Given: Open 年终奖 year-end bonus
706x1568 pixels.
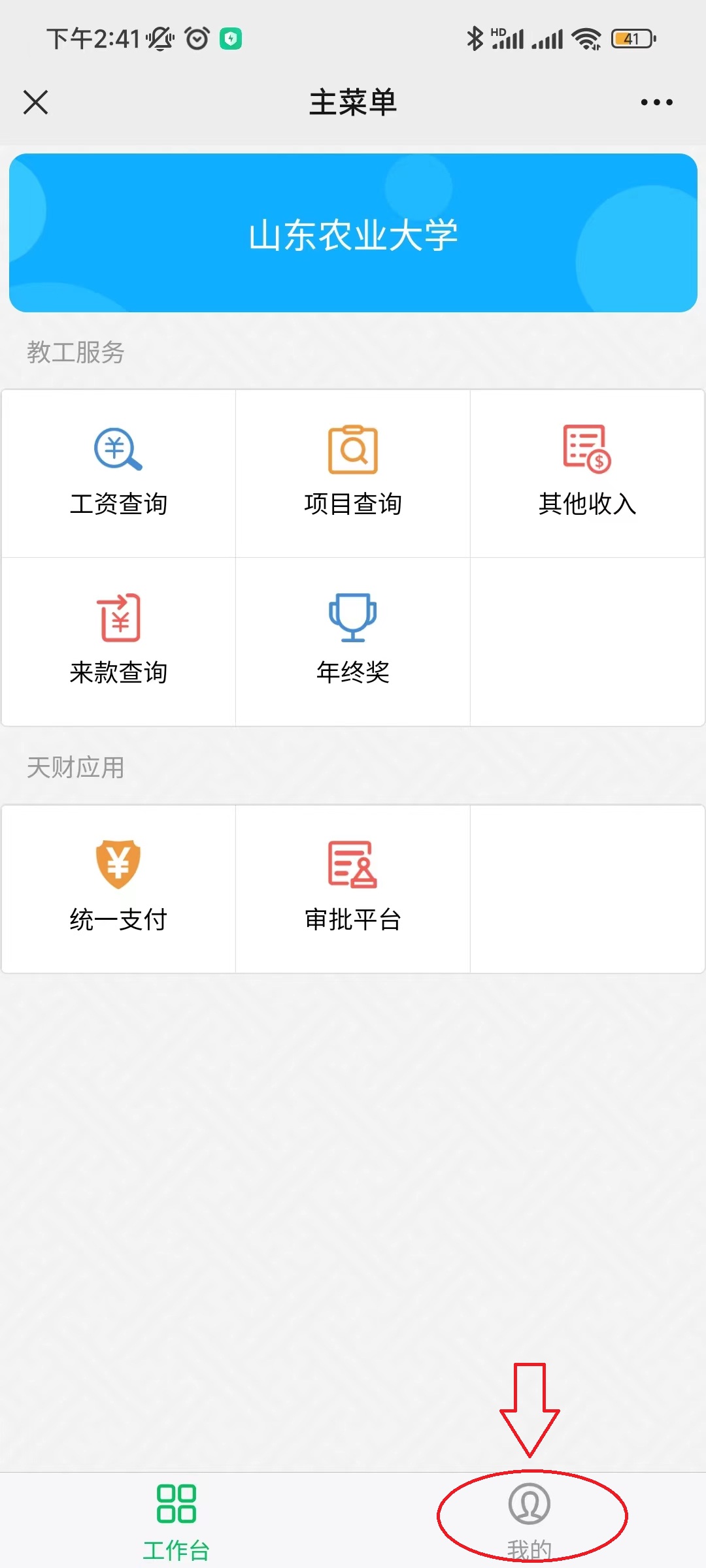Looking at the screenshot, I should coord(353,642).
